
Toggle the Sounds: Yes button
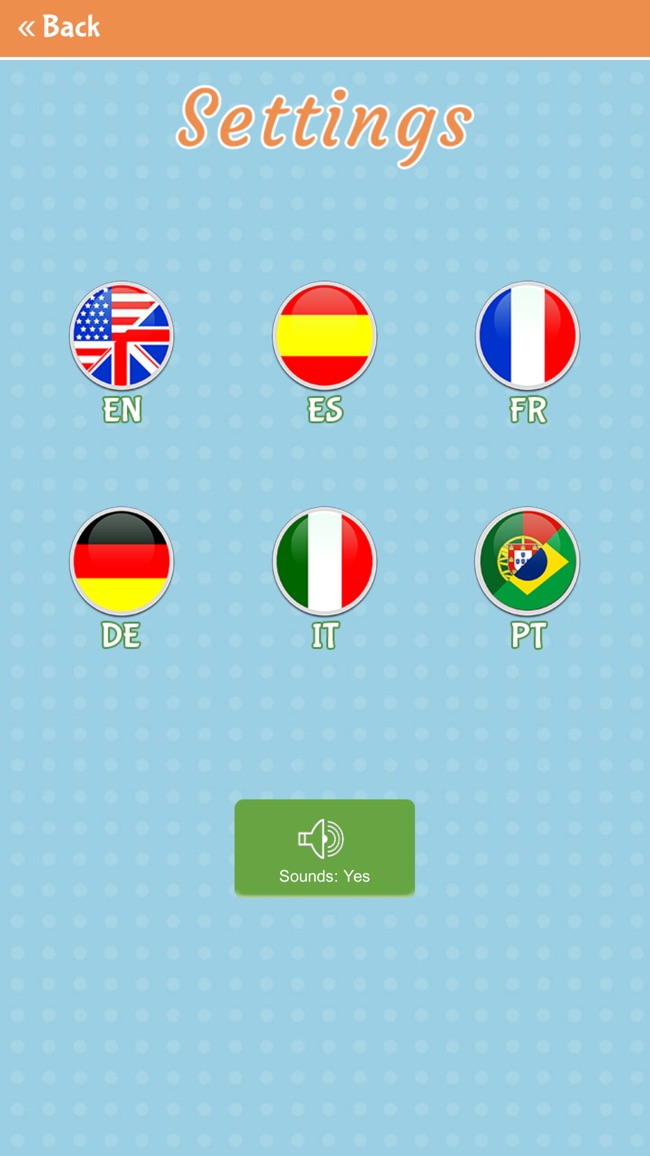click(x=324, y=847)
